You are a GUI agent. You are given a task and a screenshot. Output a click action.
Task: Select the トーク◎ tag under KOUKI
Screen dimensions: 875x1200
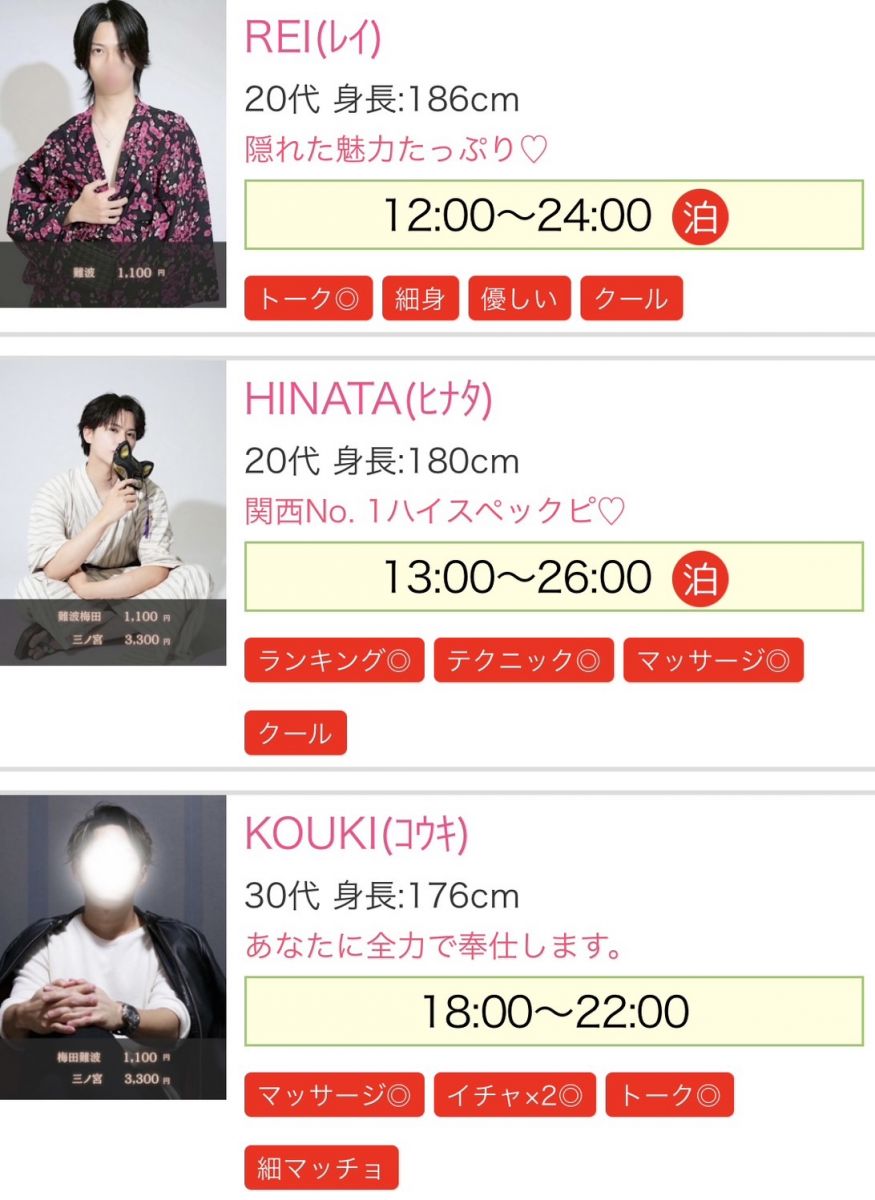(x=669, y=1095)
